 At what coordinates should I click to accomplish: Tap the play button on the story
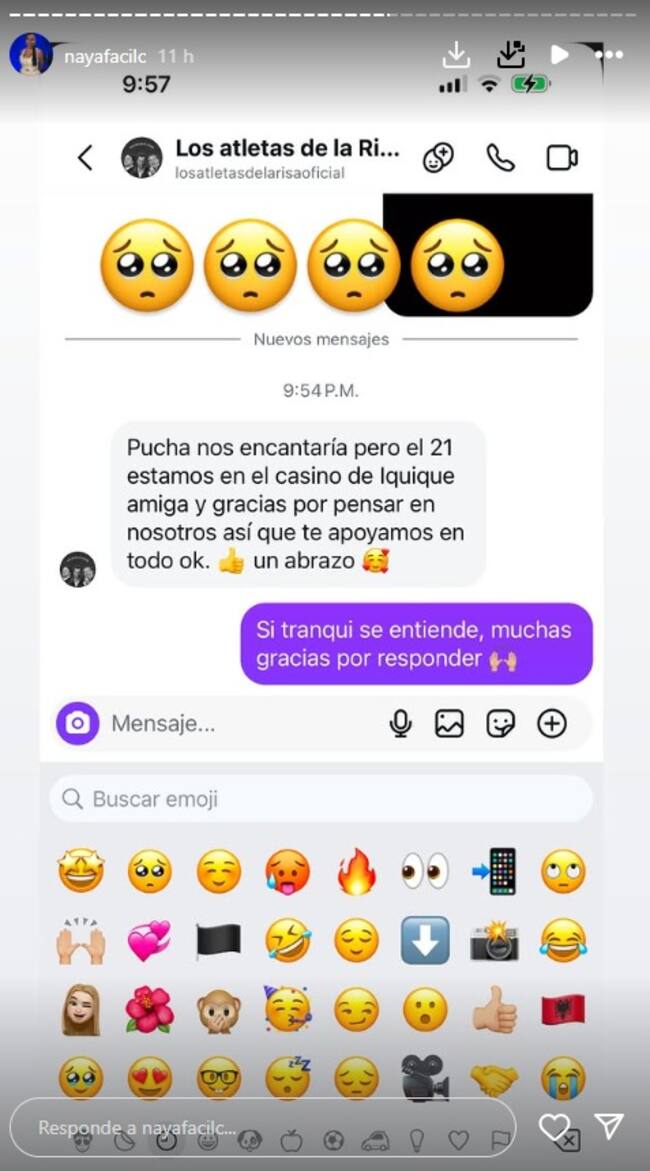pyautogui.click(x=560, y=55)
